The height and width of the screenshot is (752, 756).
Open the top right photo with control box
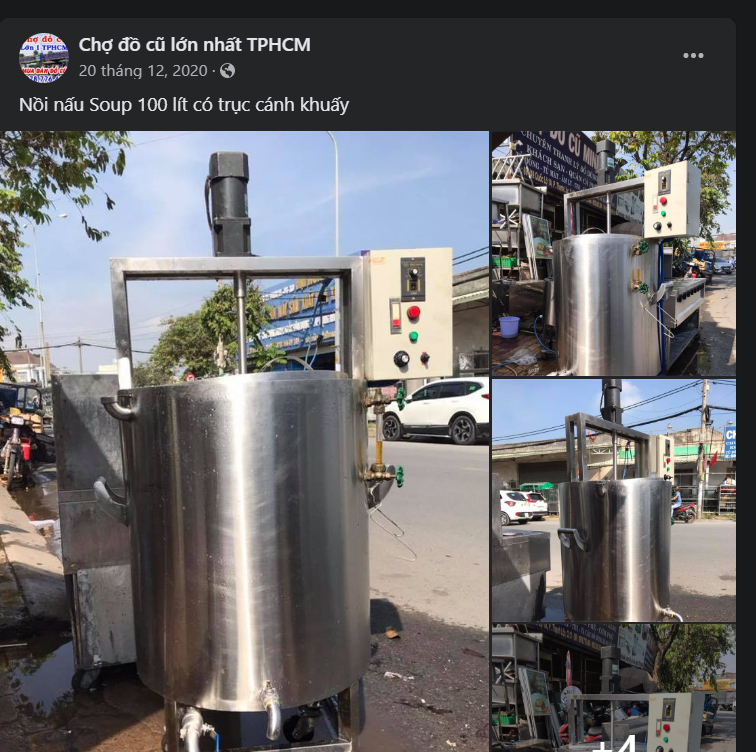tap(613, 253)
